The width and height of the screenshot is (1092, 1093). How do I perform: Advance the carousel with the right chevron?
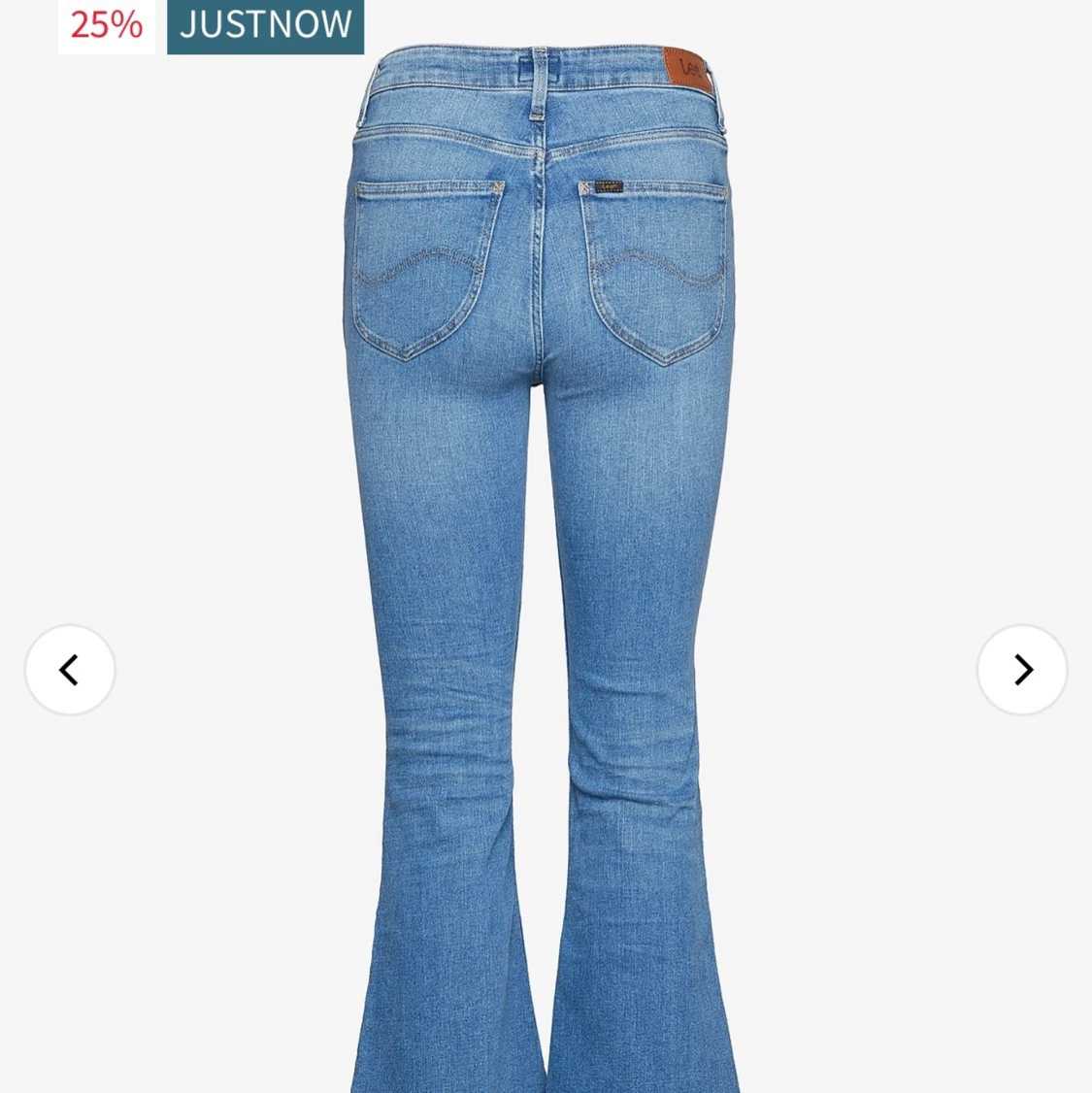click(x=1021, y=670)
